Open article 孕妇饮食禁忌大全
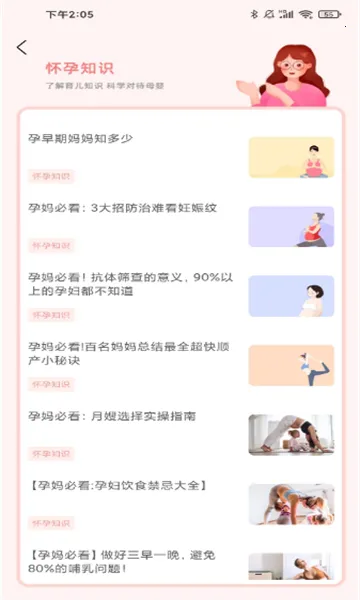Image resolution: width=360 pixels, height=600 pixels. 181,504
